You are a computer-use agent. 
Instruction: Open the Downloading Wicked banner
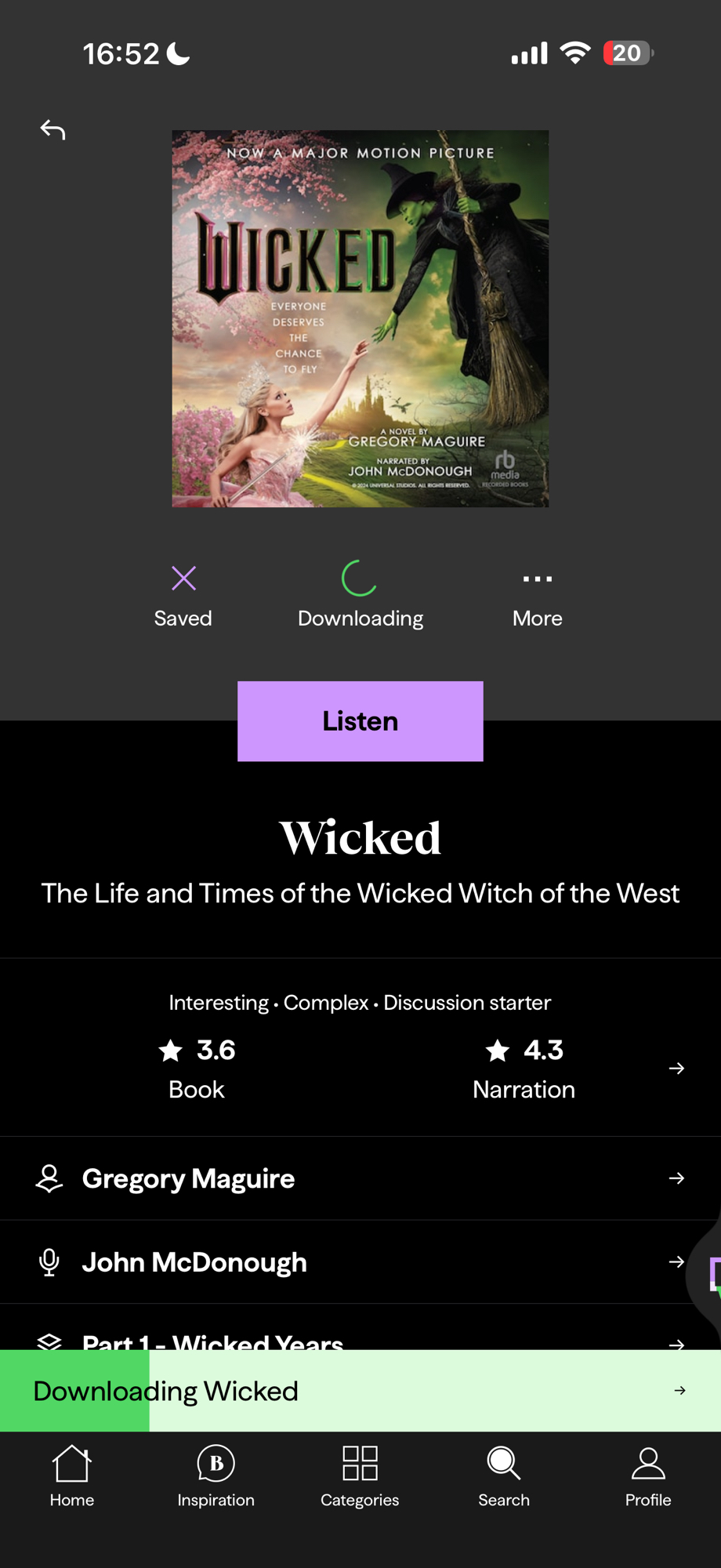(360, 1390)
